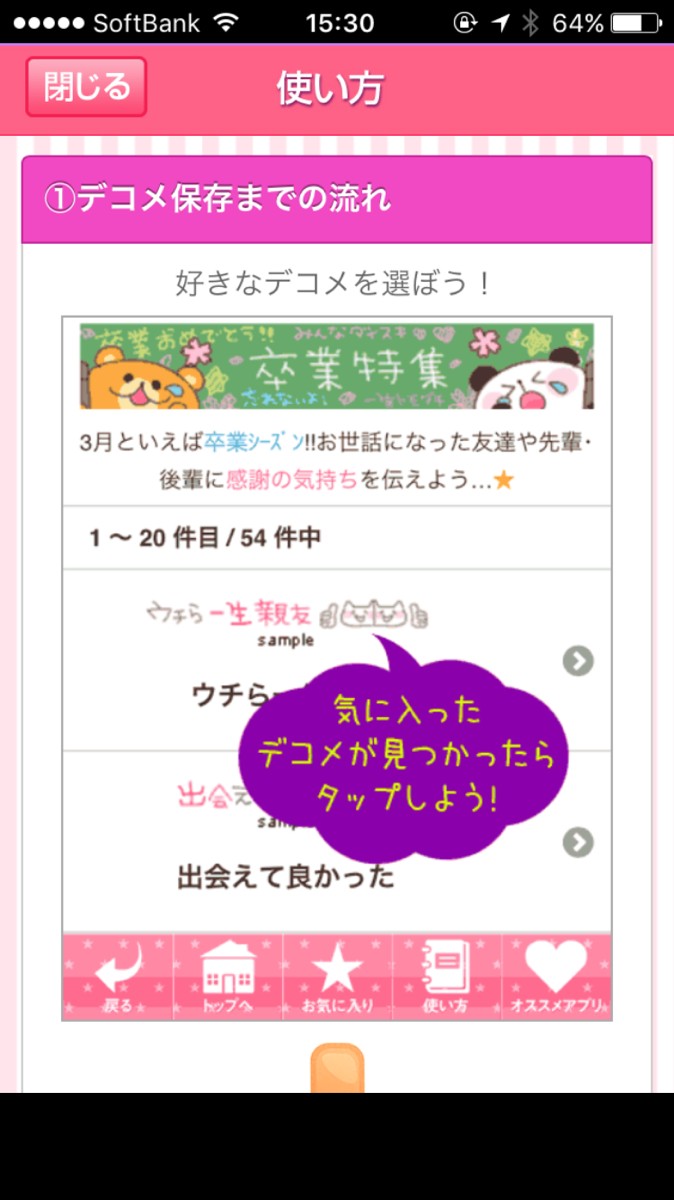
Task: Close the 使い方 guide with 閉じる
Action: click(x=86, y=87)
